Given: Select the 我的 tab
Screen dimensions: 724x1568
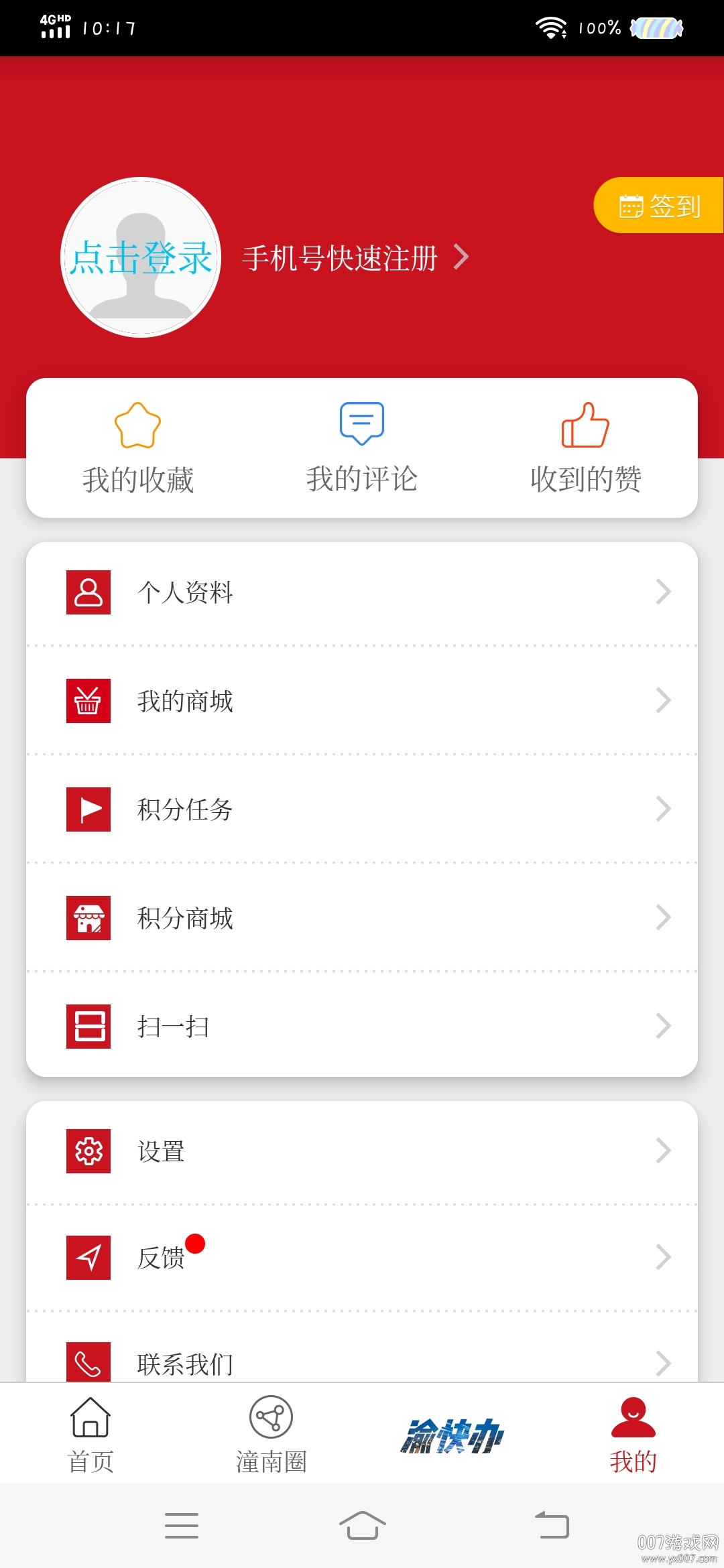Looking at the screenshot, I should coord(633,1435).
